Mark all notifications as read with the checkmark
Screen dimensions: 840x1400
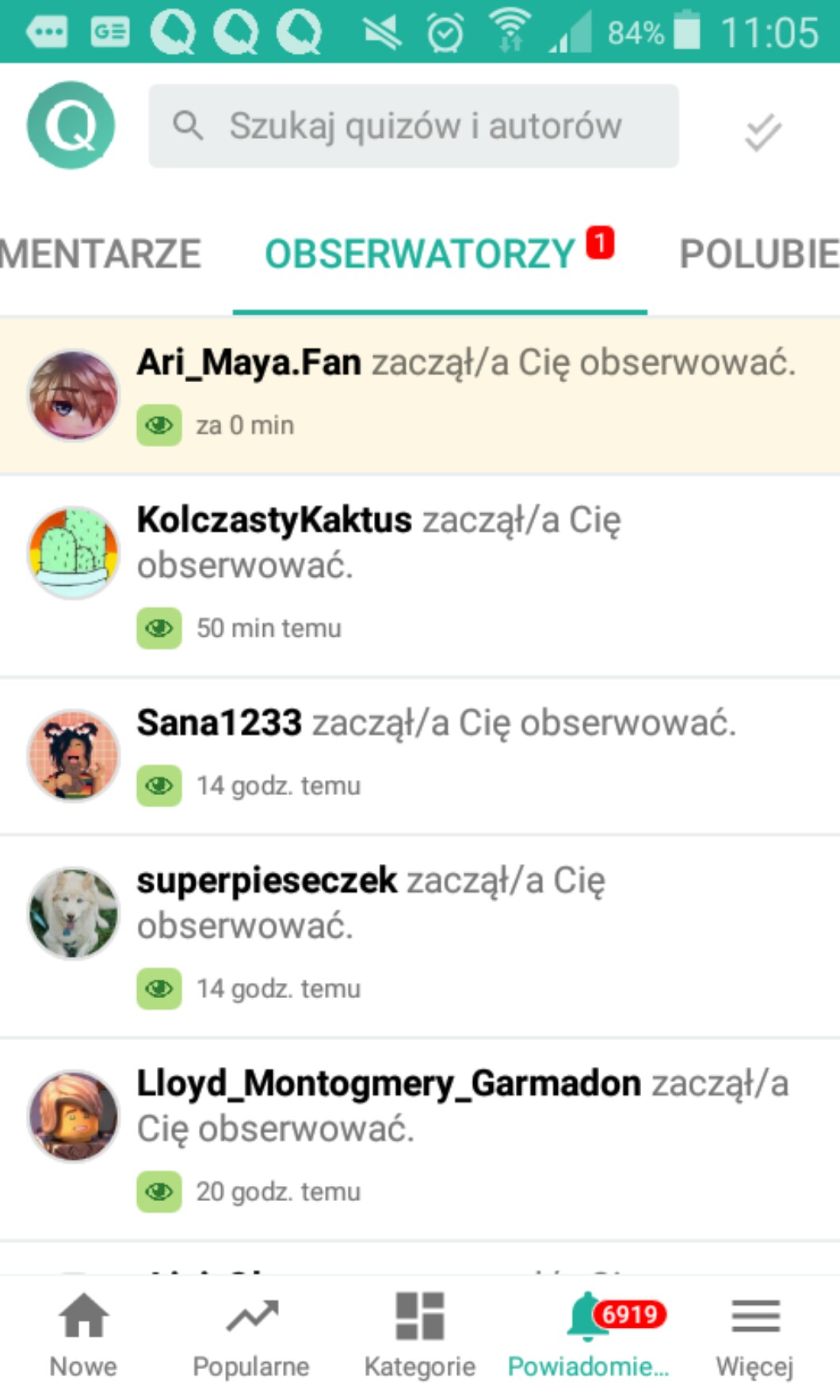pyautogui.click(x=762, y=132)
